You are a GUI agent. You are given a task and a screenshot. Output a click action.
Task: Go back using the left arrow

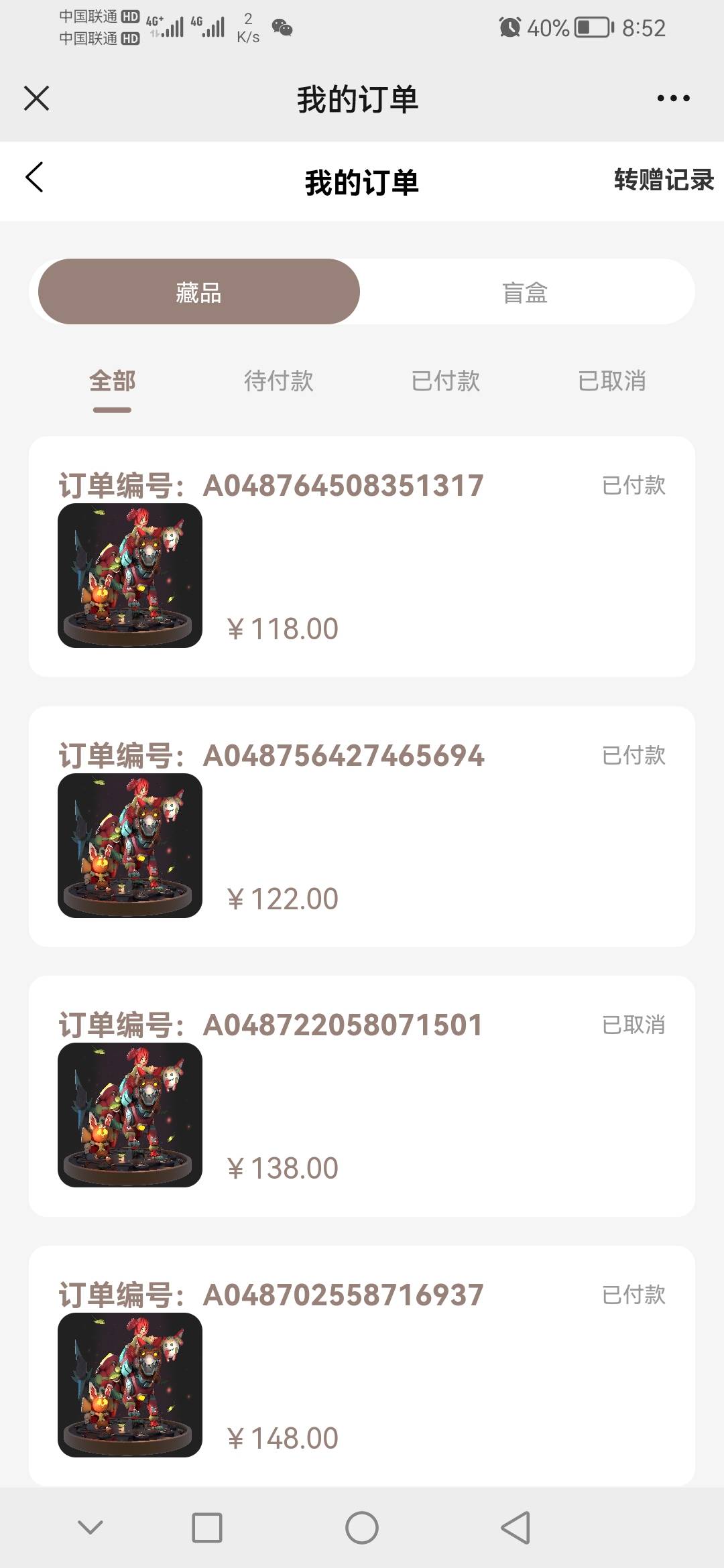click(x=35, y=178)
